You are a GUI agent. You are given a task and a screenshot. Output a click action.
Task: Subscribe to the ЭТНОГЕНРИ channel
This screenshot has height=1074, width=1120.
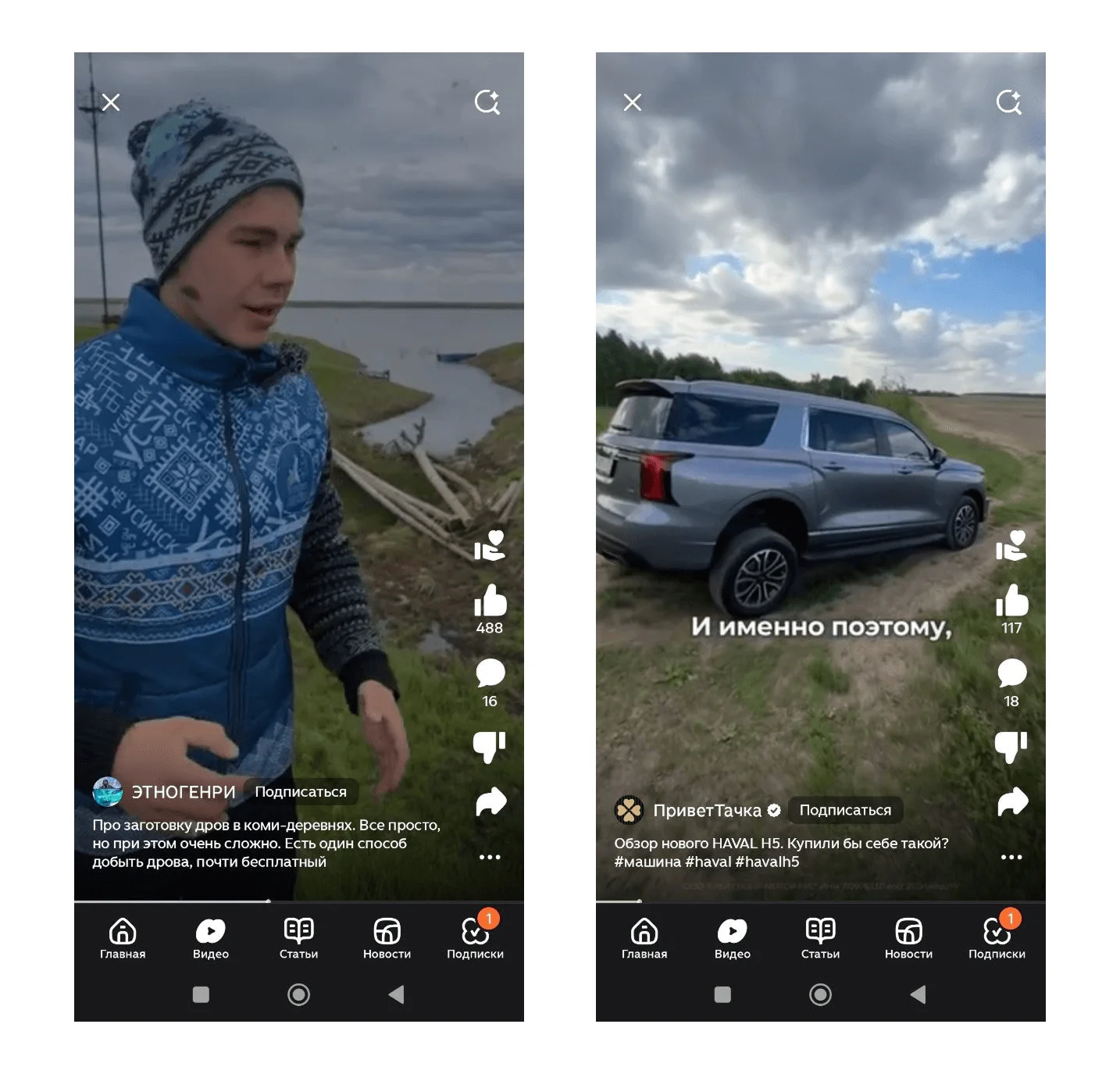[x=301, y=791]
